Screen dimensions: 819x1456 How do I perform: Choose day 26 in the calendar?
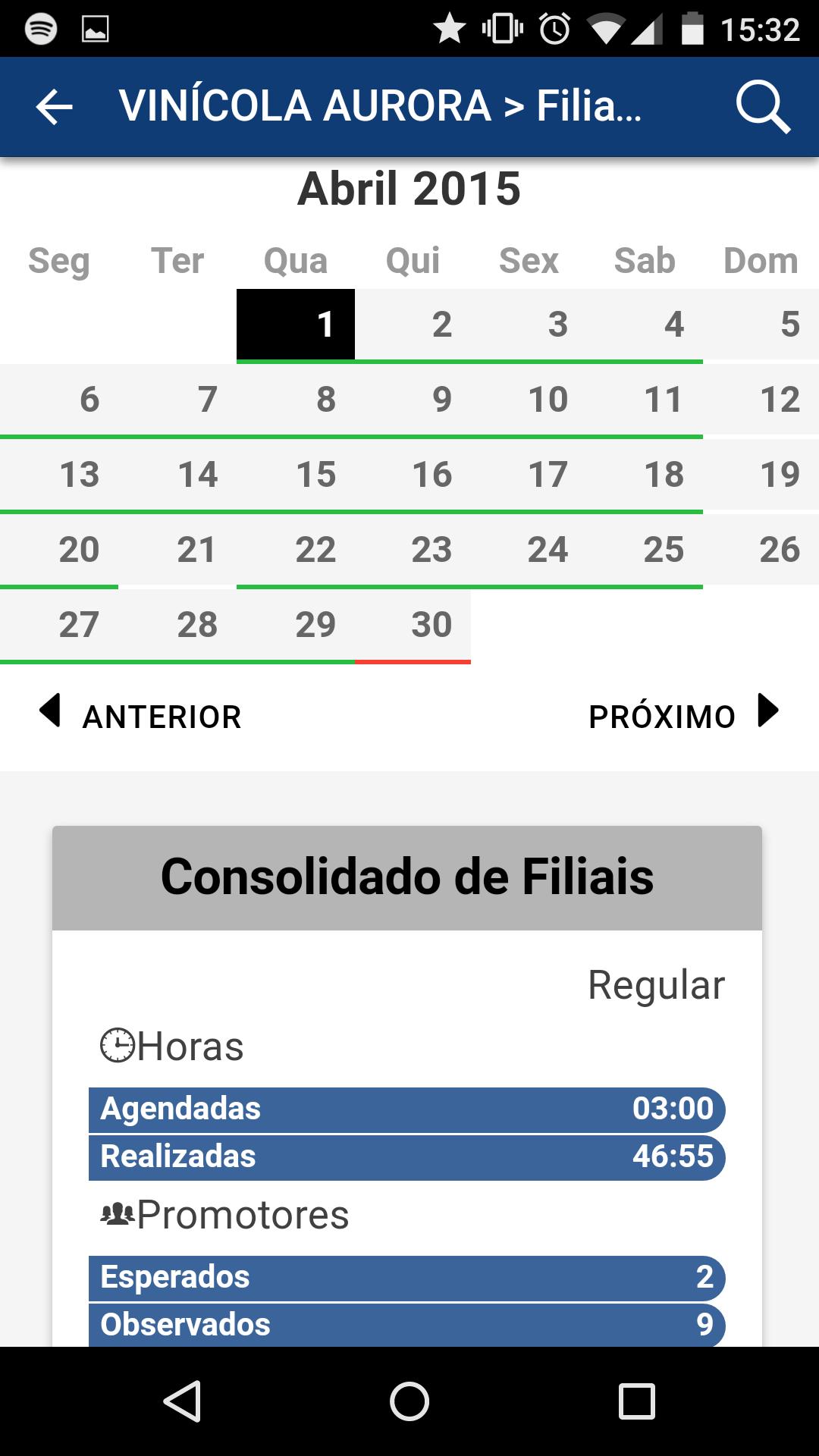761,550
